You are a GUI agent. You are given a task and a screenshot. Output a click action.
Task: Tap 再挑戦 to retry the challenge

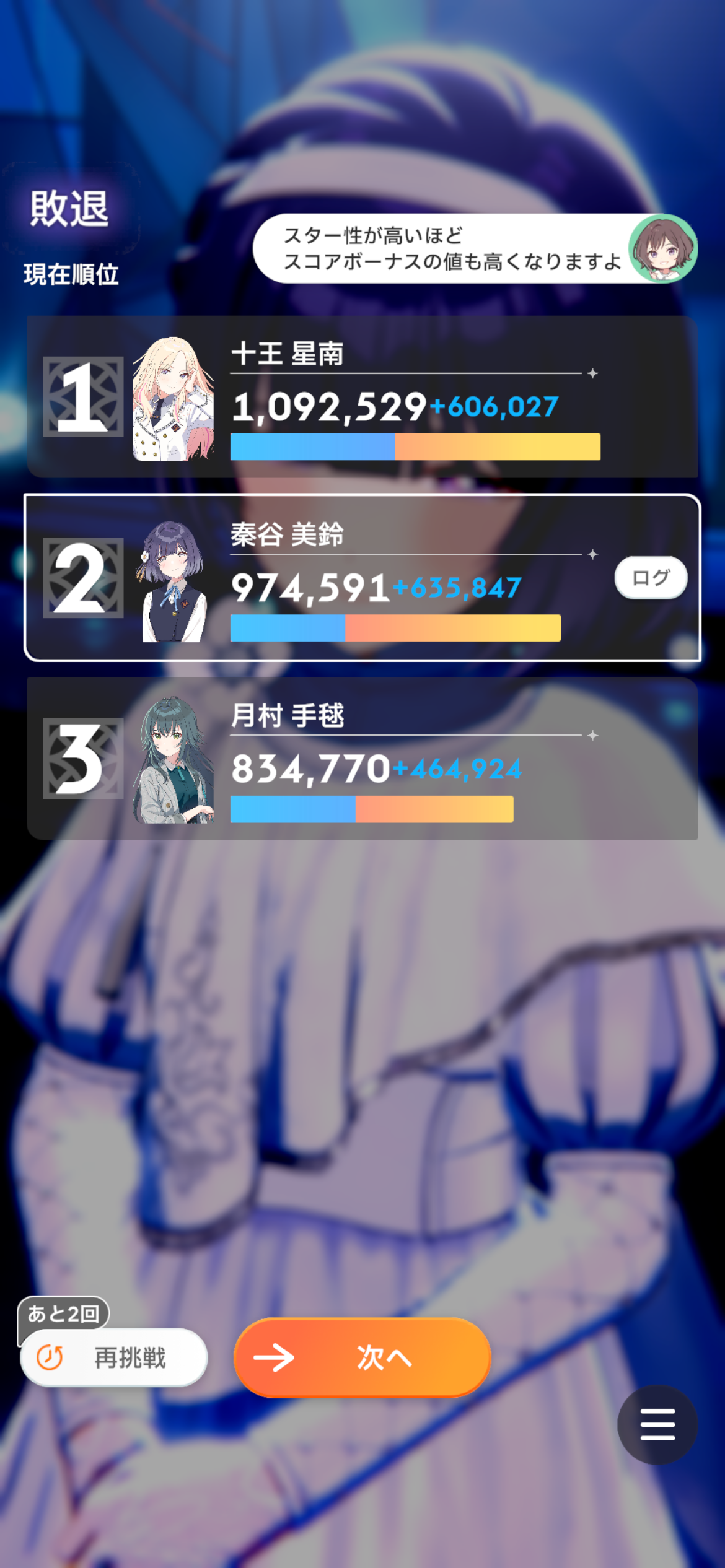114,1357
